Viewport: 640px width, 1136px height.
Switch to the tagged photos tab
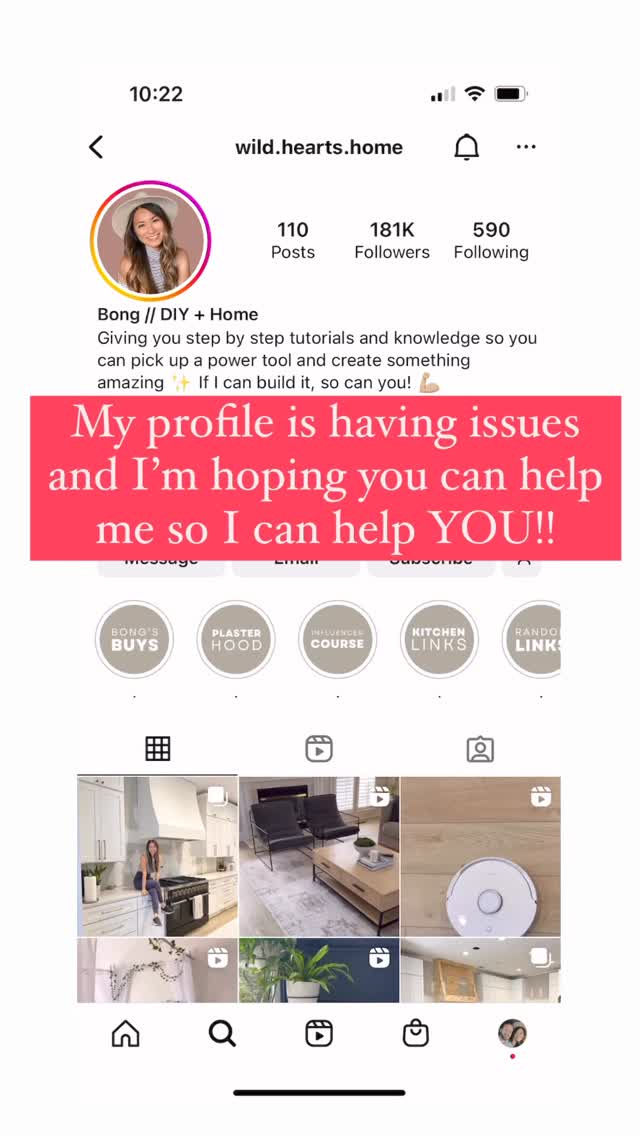coord(480,749)
